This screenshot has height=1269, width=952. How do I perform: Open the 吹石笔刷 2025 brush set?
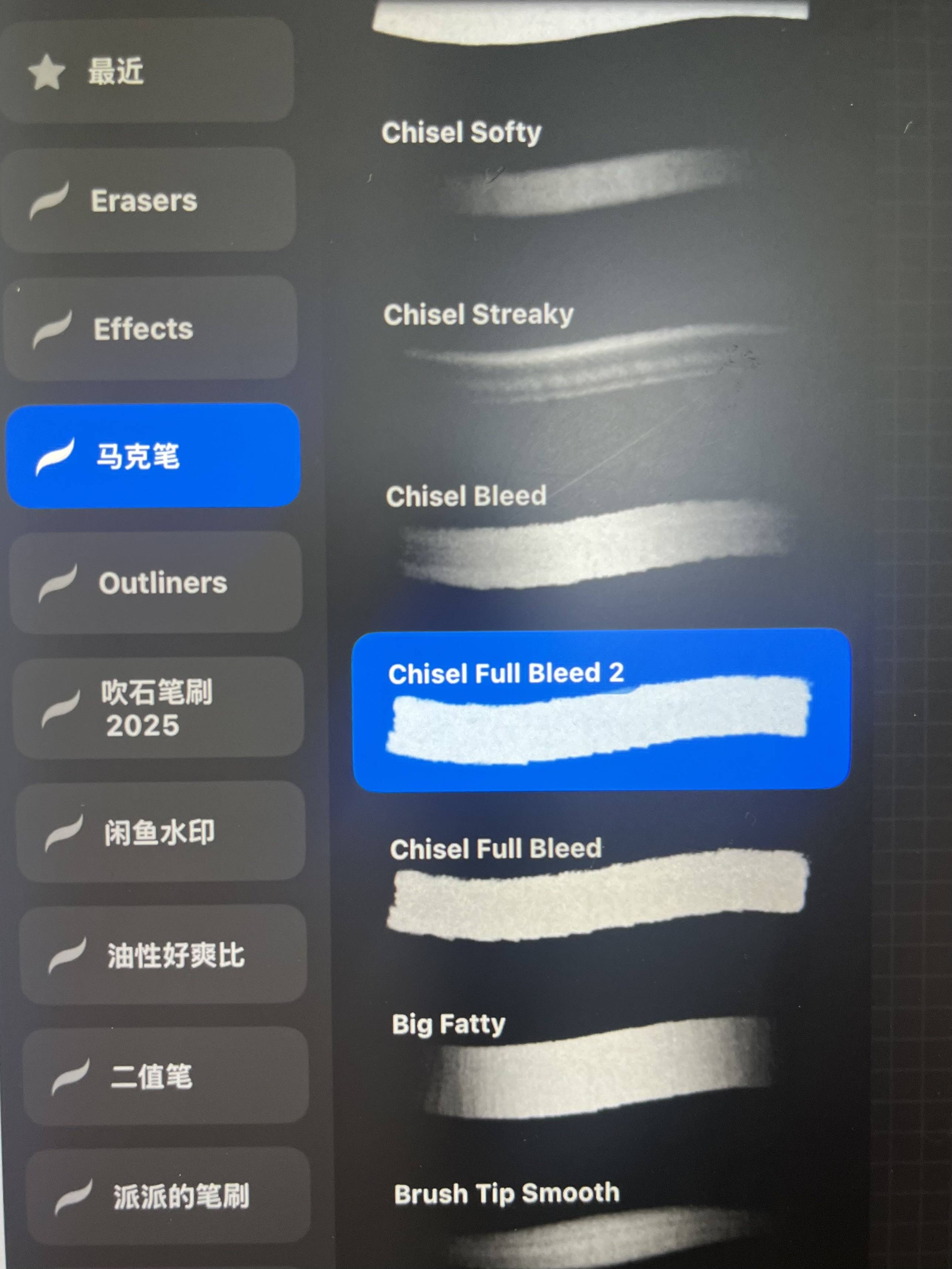coord(158,709)
